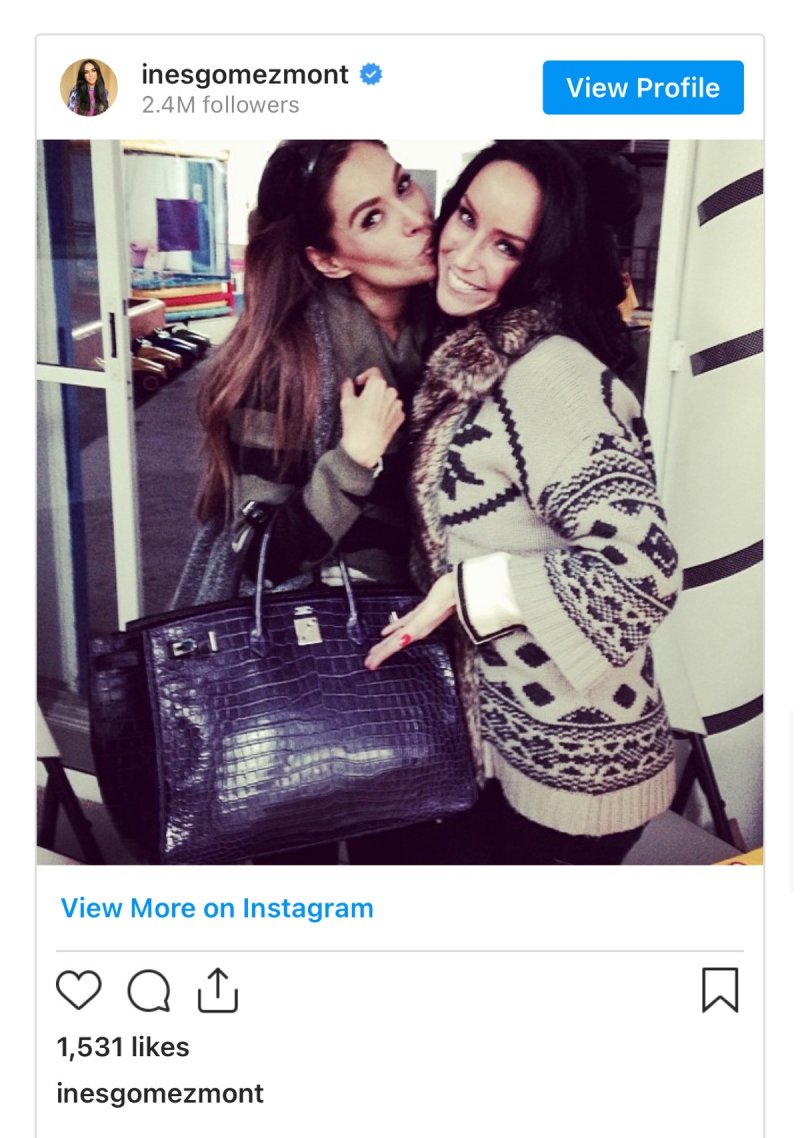Open inesgomezmont username under the likes

pos(160,1093)
